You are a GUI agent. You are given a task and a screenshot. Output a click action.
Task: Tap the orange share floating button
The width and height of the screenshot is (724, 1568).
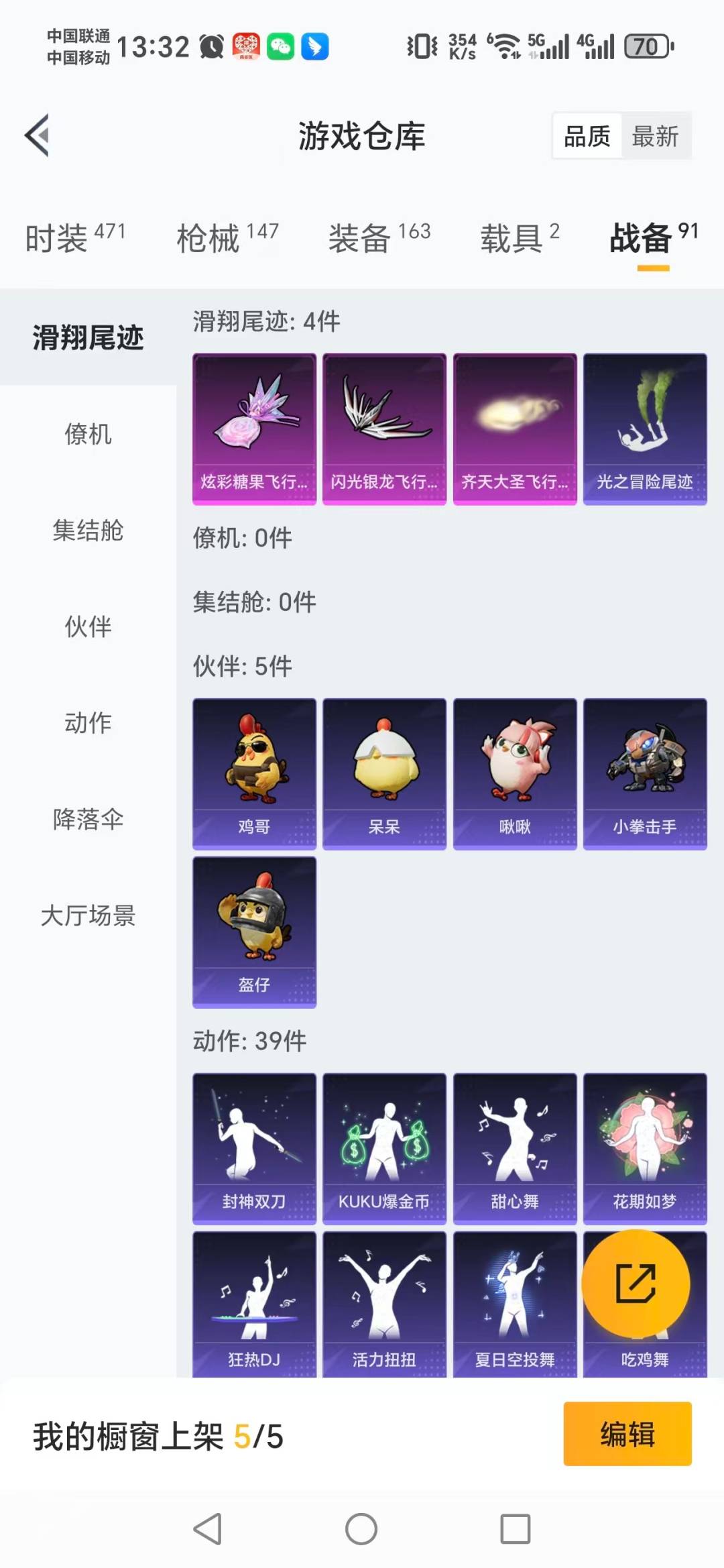click(635, 1284)
